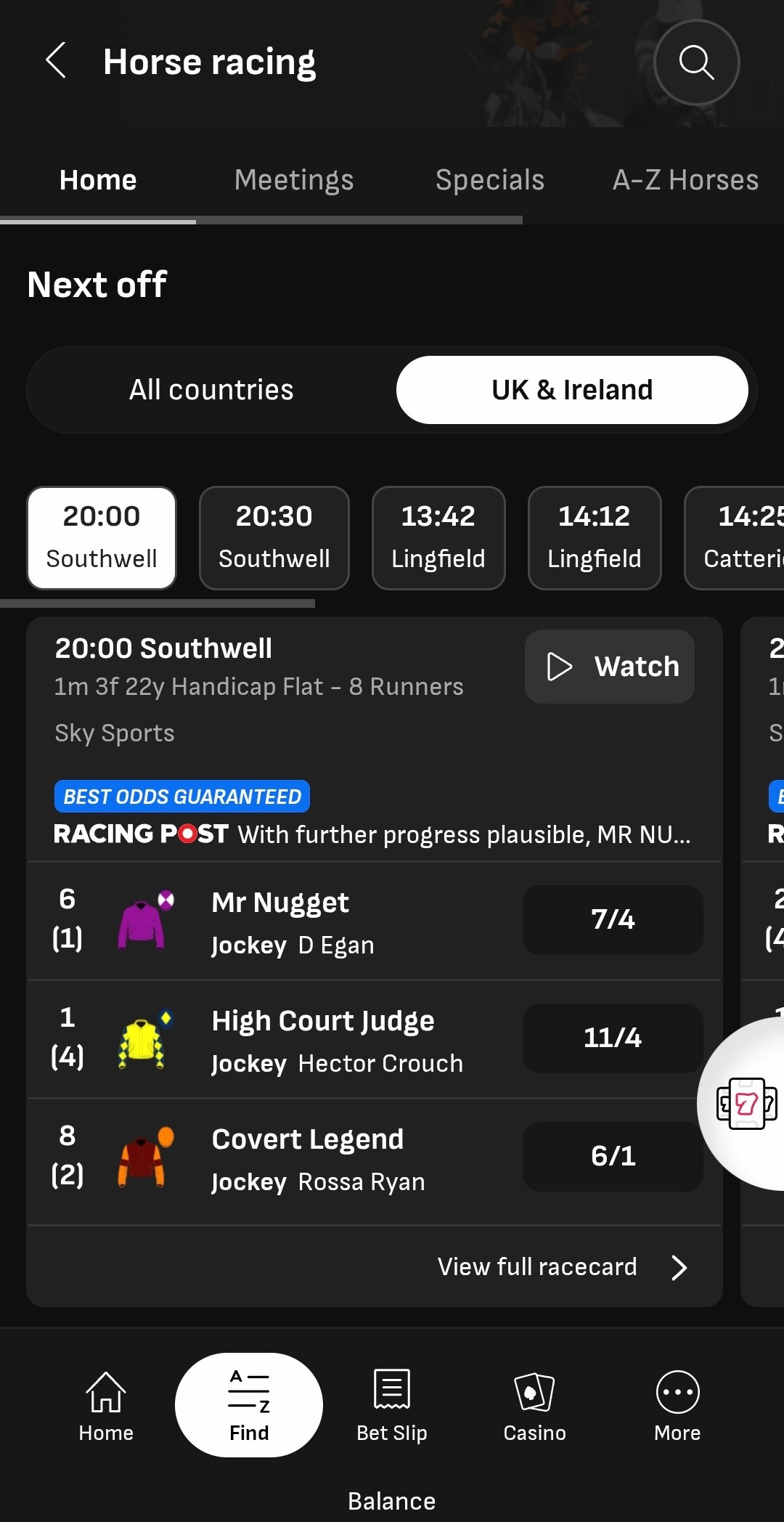784x1522 pixels.
Task: Add Mr Nugget at 7/4 to the bet slip
Action: (613, 919)
